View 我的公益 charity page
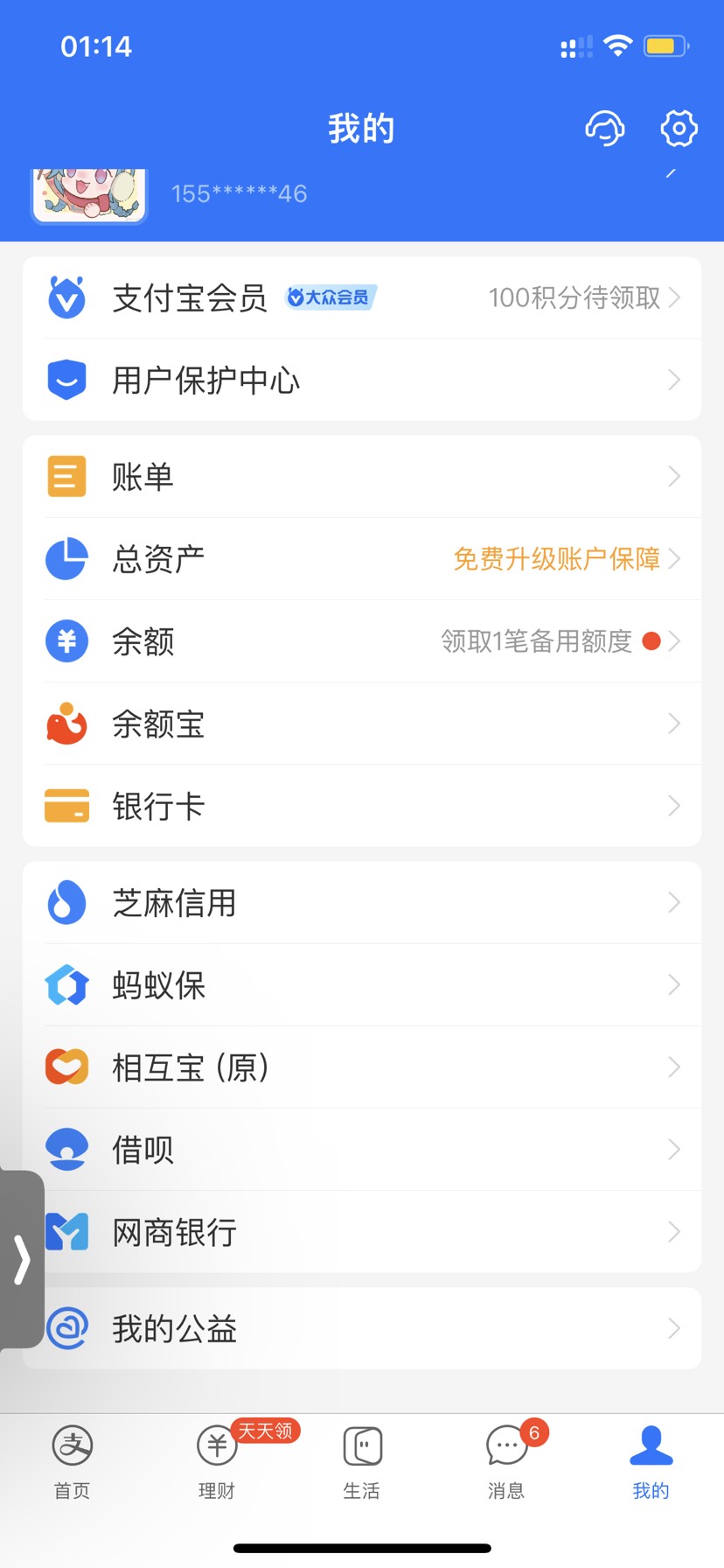Screen dimensions: 724x1568 tap(362, 1329)
